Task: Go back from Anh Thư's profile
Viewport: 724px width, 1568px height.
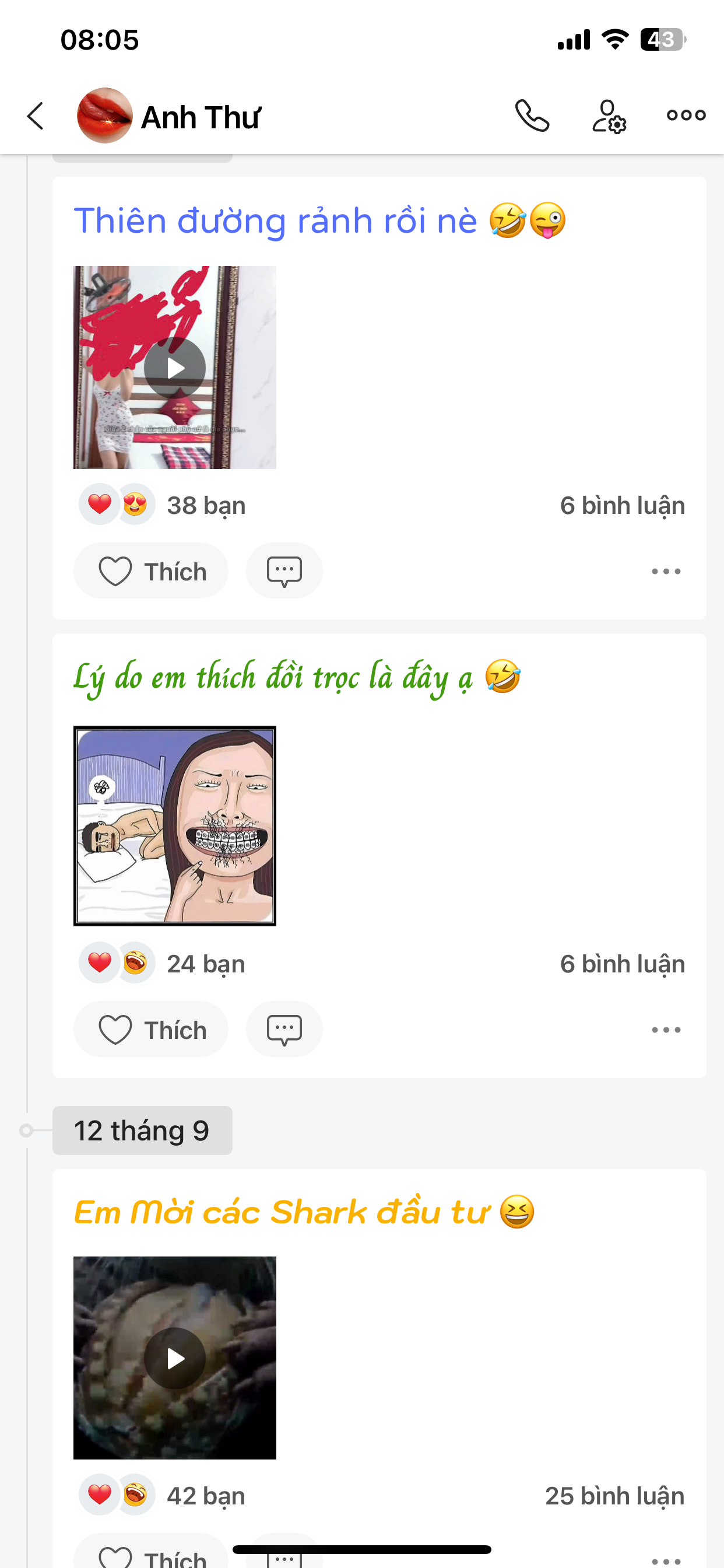Action: click(36, 116)
